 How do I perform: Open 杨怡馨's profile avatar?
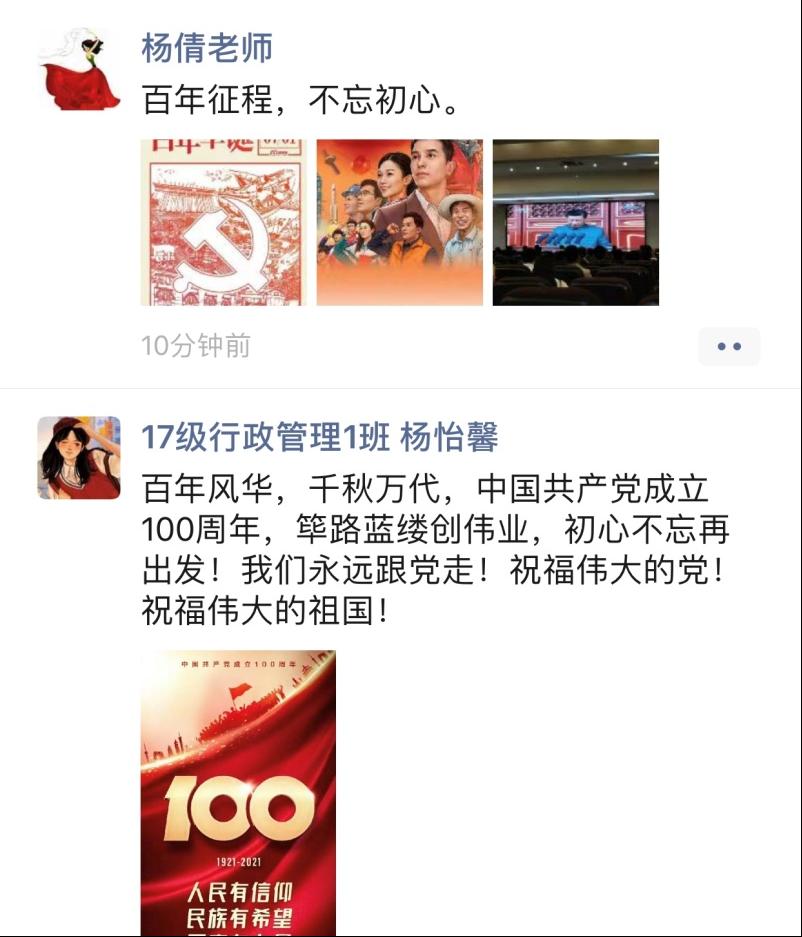[79, 457]
